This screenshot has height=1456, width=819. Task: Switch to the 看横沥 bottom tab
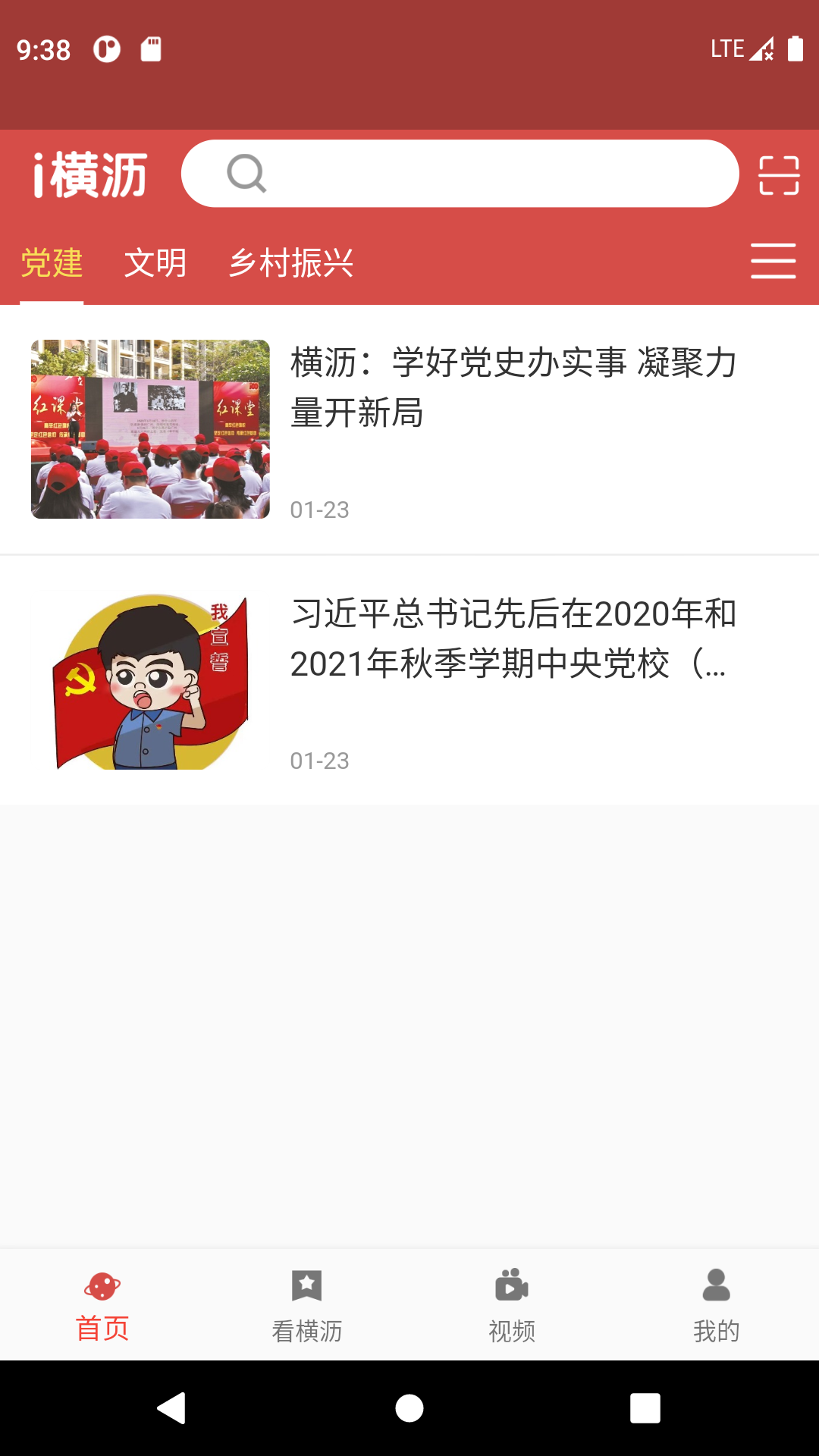[307, 1306]
